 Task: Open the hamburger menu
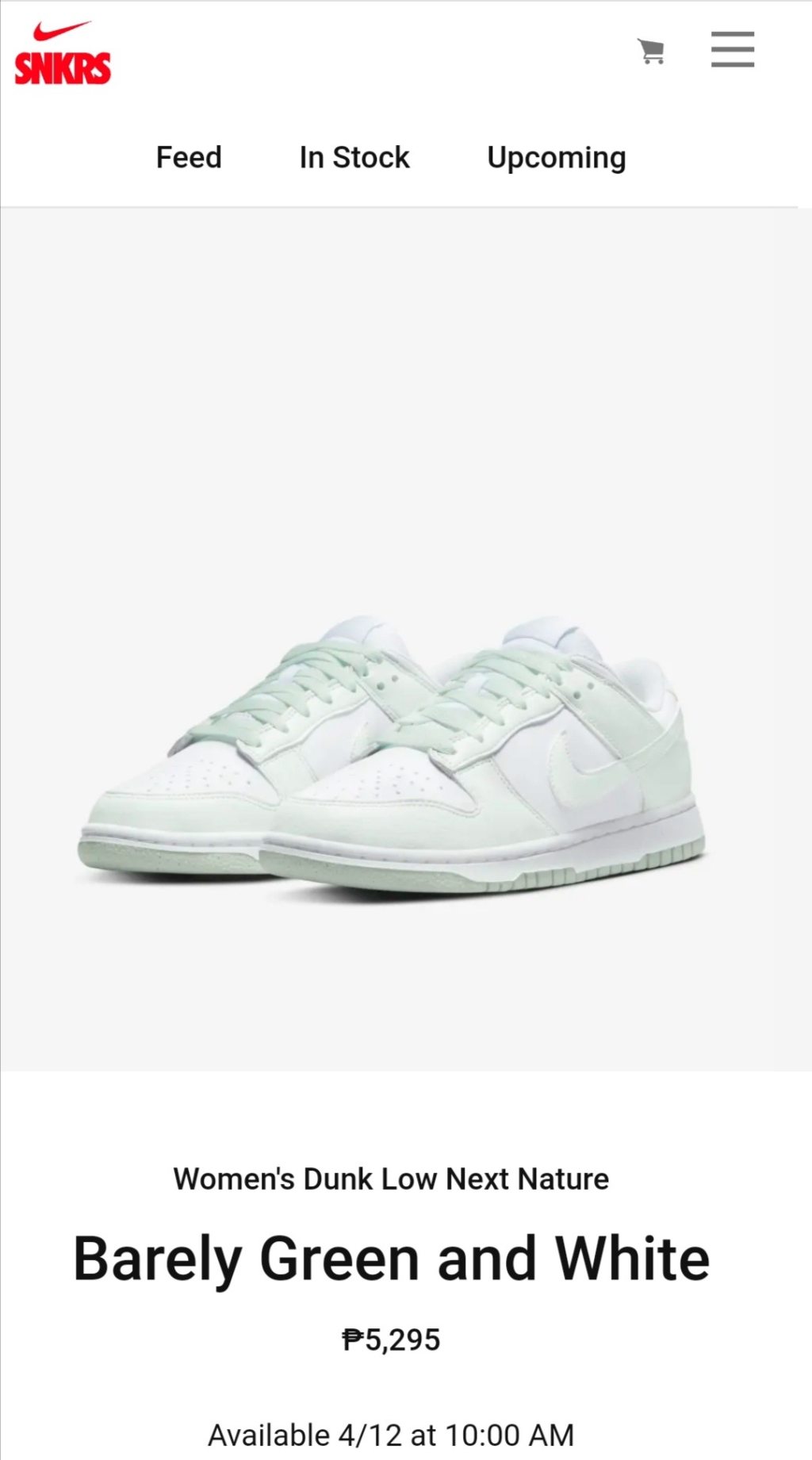pyautogui.click(x=732, y=49)
